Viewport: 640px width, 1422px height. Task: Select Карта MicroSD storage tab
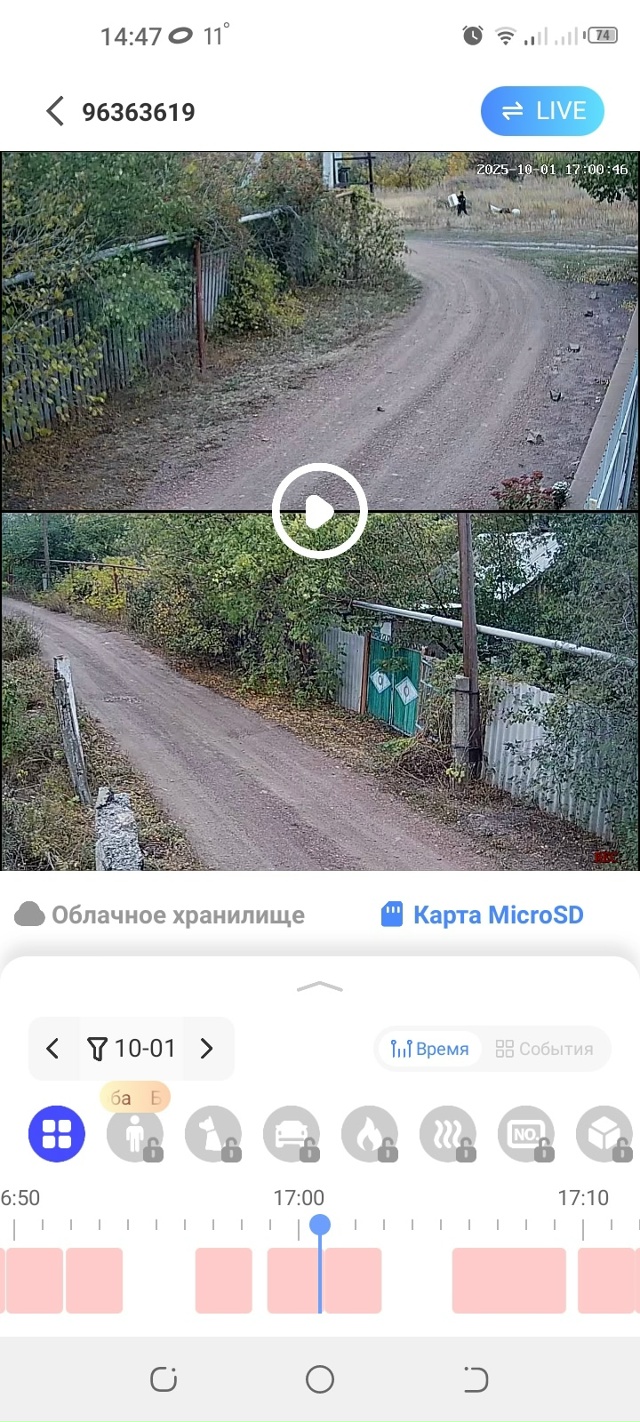coord(483,914)
